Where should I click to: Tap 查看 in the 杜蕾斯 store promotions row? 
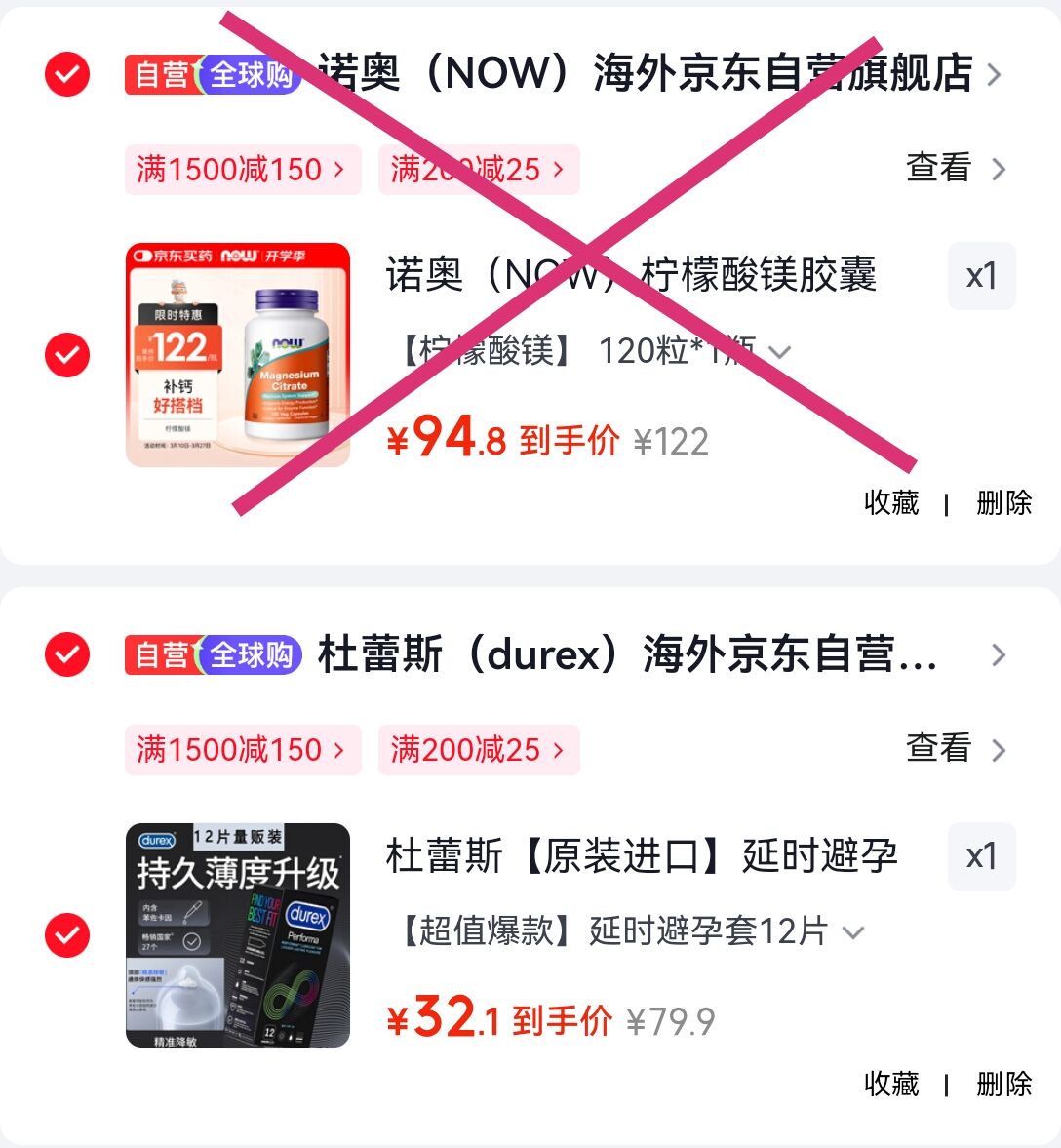[x=956, y=748]
